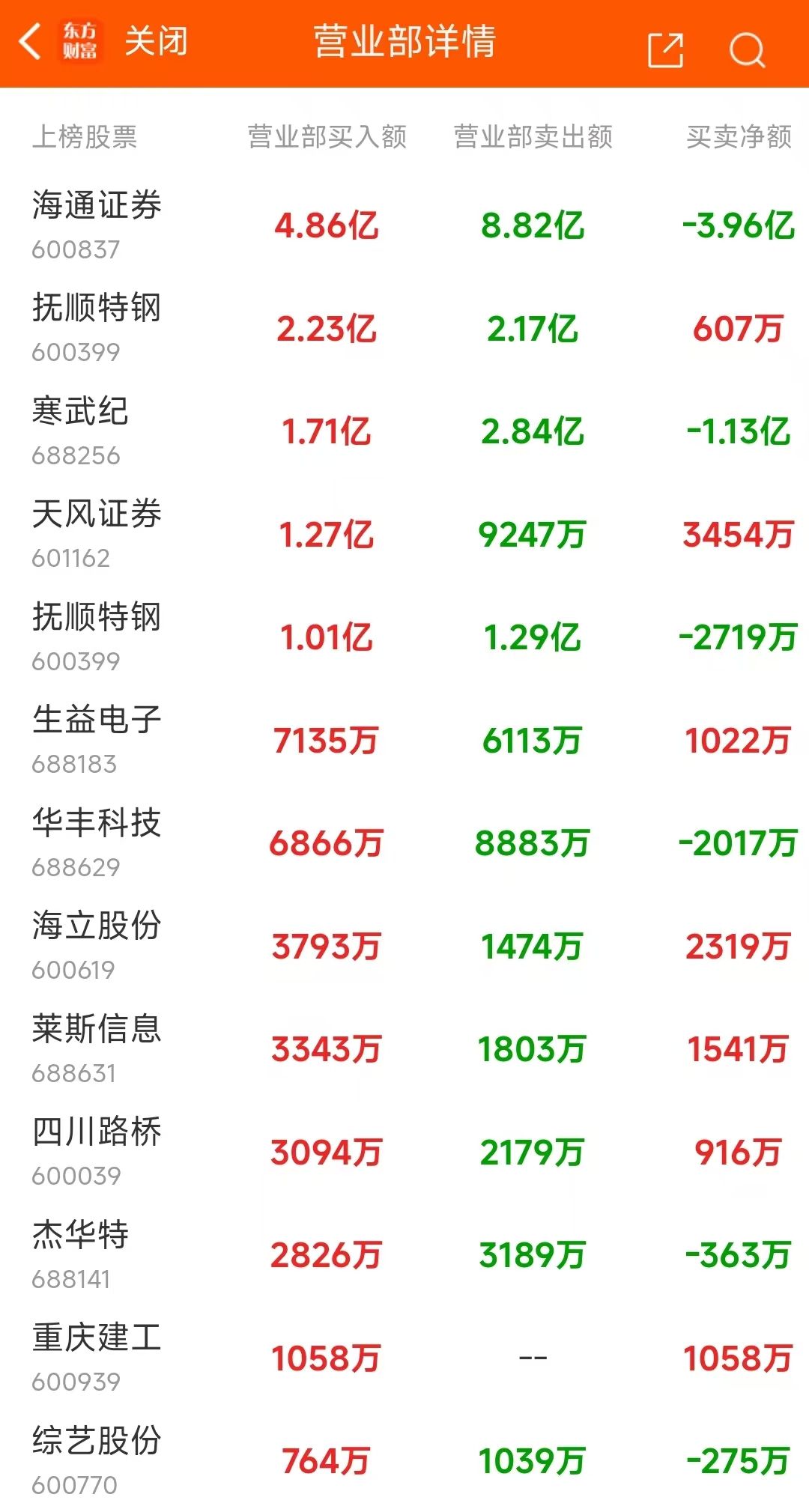Viewport: 809px width, 1512px height.
Task: Open the 寒武纪 688256 row
Action: point(404,431)
